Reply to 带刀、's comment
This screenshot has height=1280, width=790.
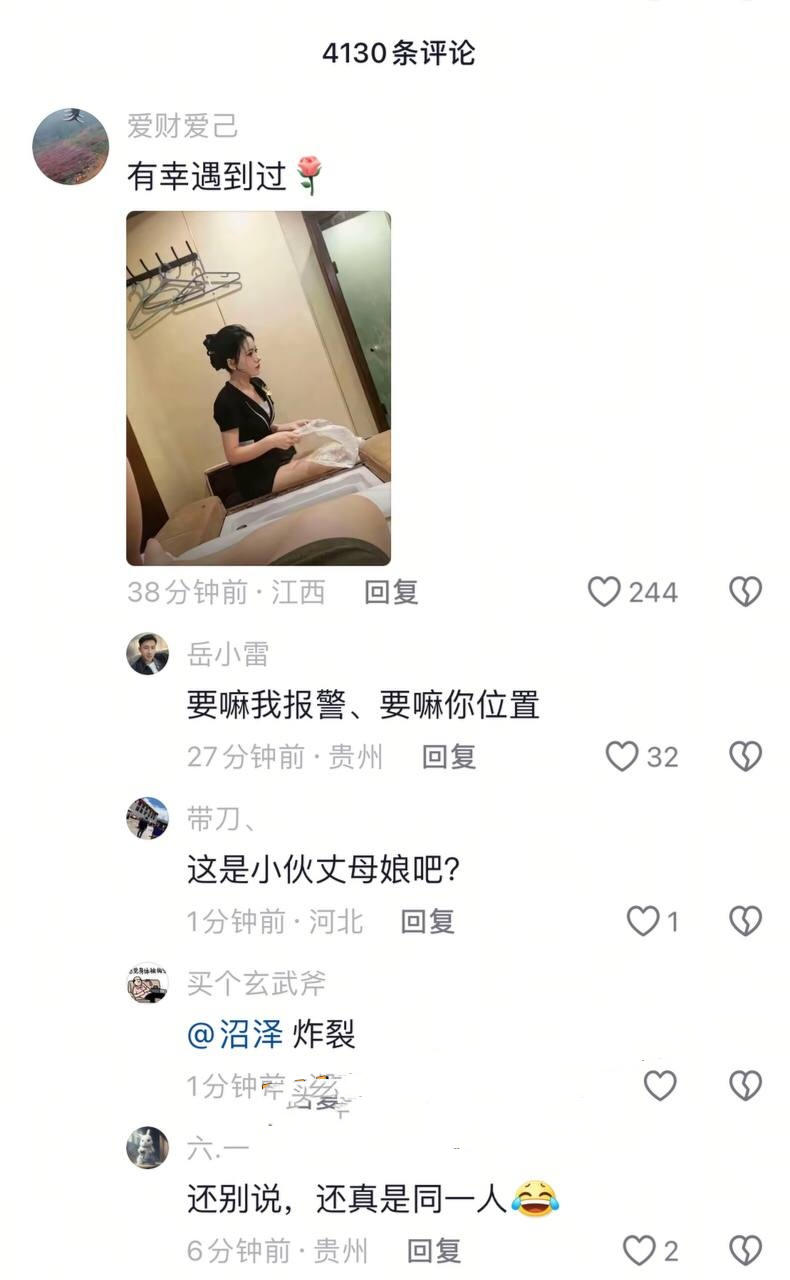click(x=427, y=921)
